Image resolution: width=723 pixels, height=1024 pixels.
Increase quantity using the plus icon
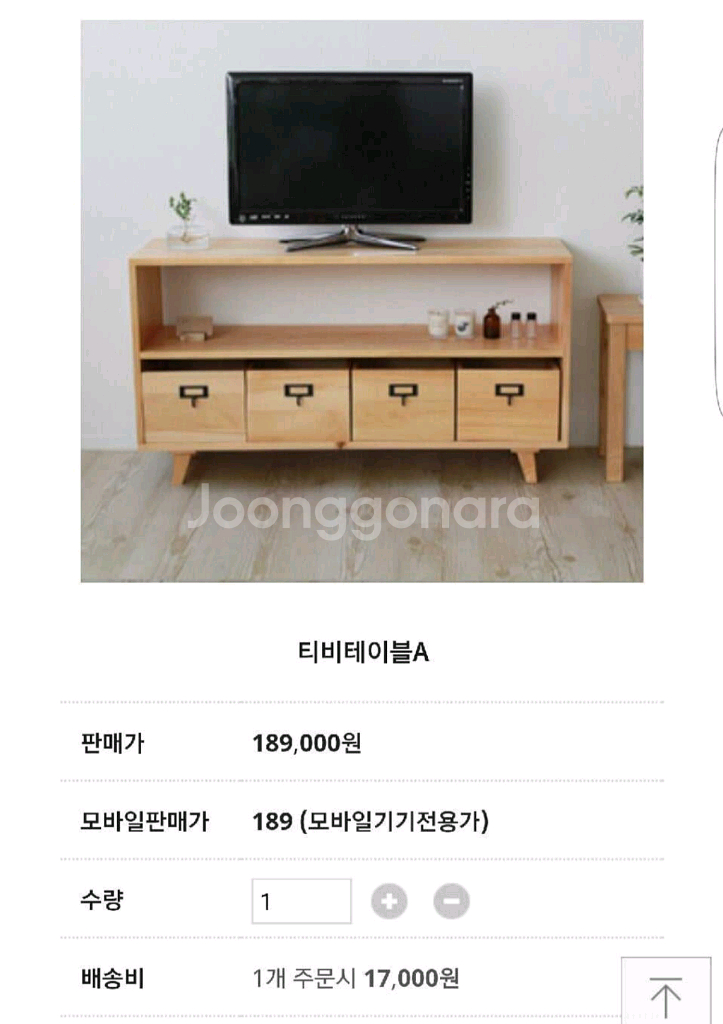point(389,901)
